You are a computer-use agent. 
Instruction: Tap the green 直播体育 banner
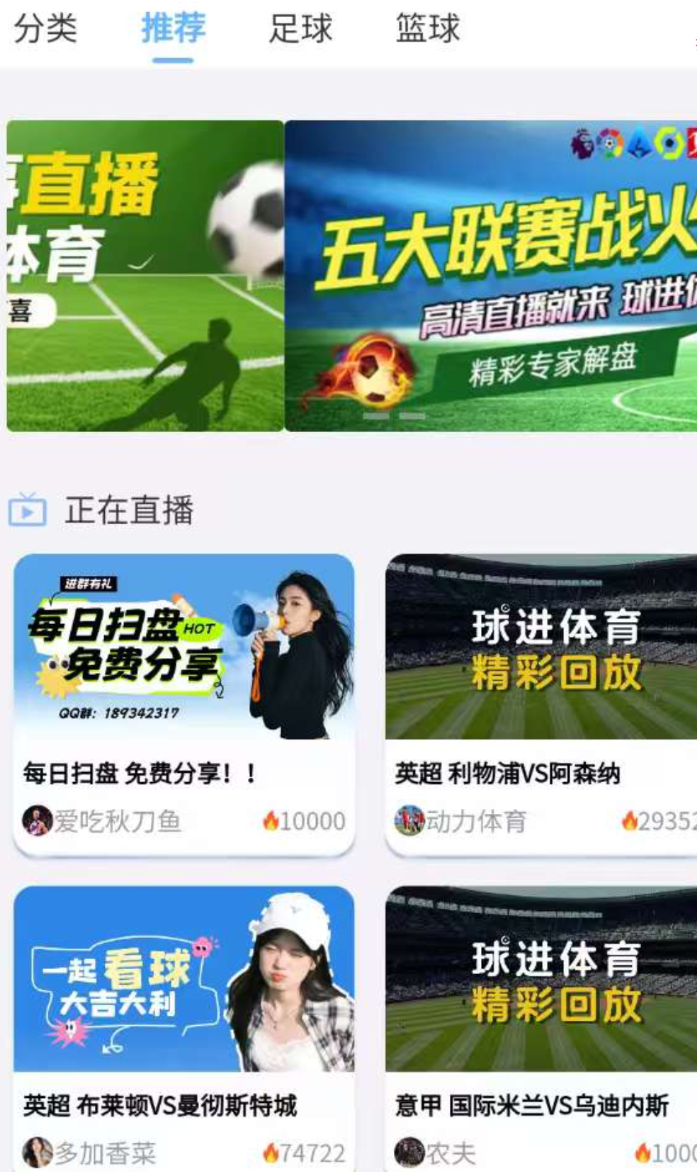tap(145, 275)
